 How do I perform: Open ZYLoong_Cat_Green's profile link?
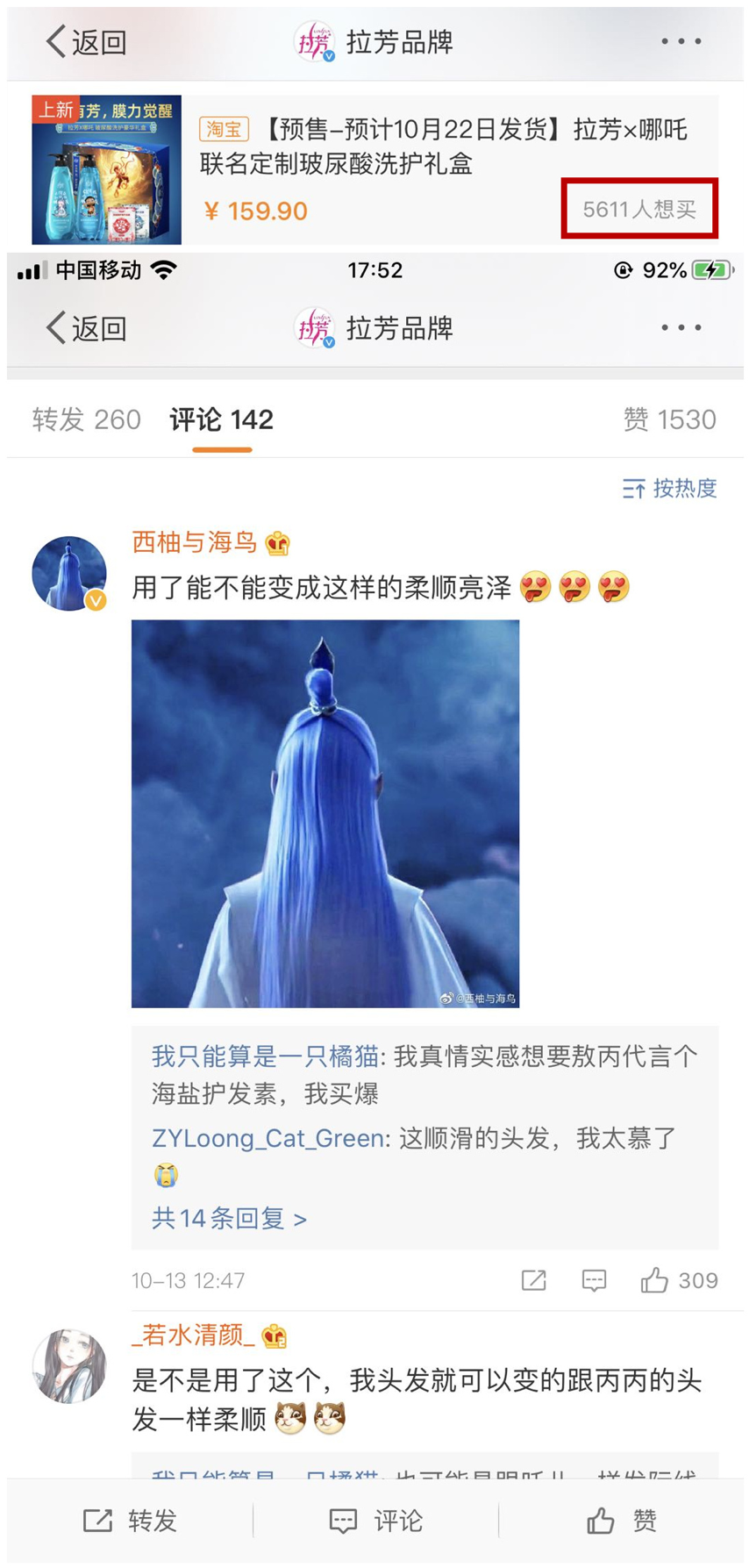pyautogui.click(x=267, y=1139)
